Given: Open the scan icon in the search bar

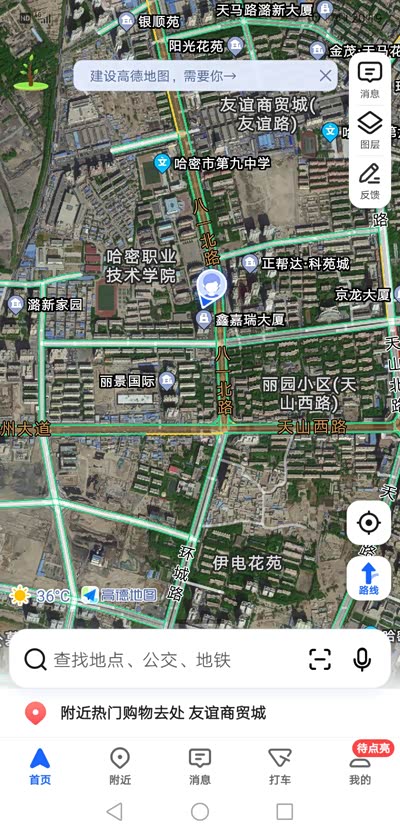Looking at the screenshot, I should (x=320, y=659).
